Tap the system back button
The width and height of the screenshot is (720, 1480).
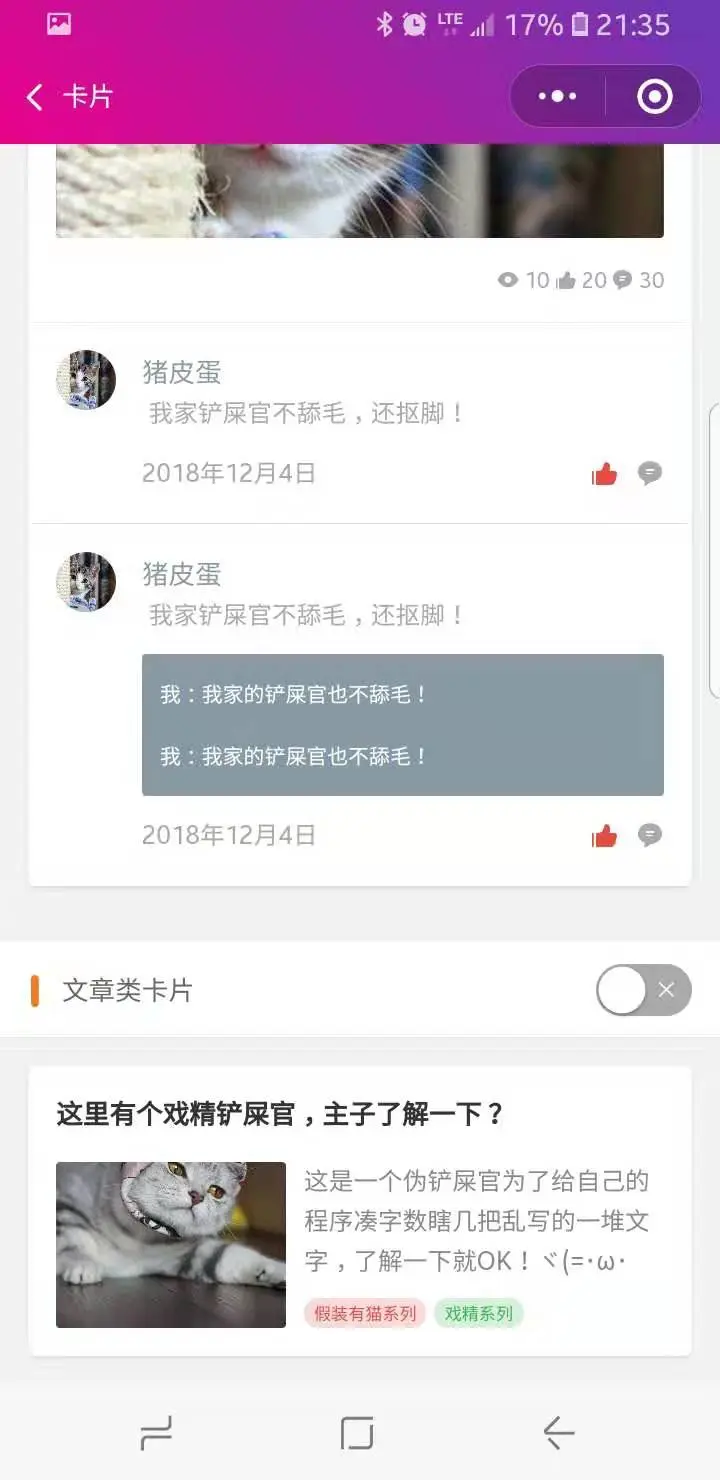[x=558, y=1434]
